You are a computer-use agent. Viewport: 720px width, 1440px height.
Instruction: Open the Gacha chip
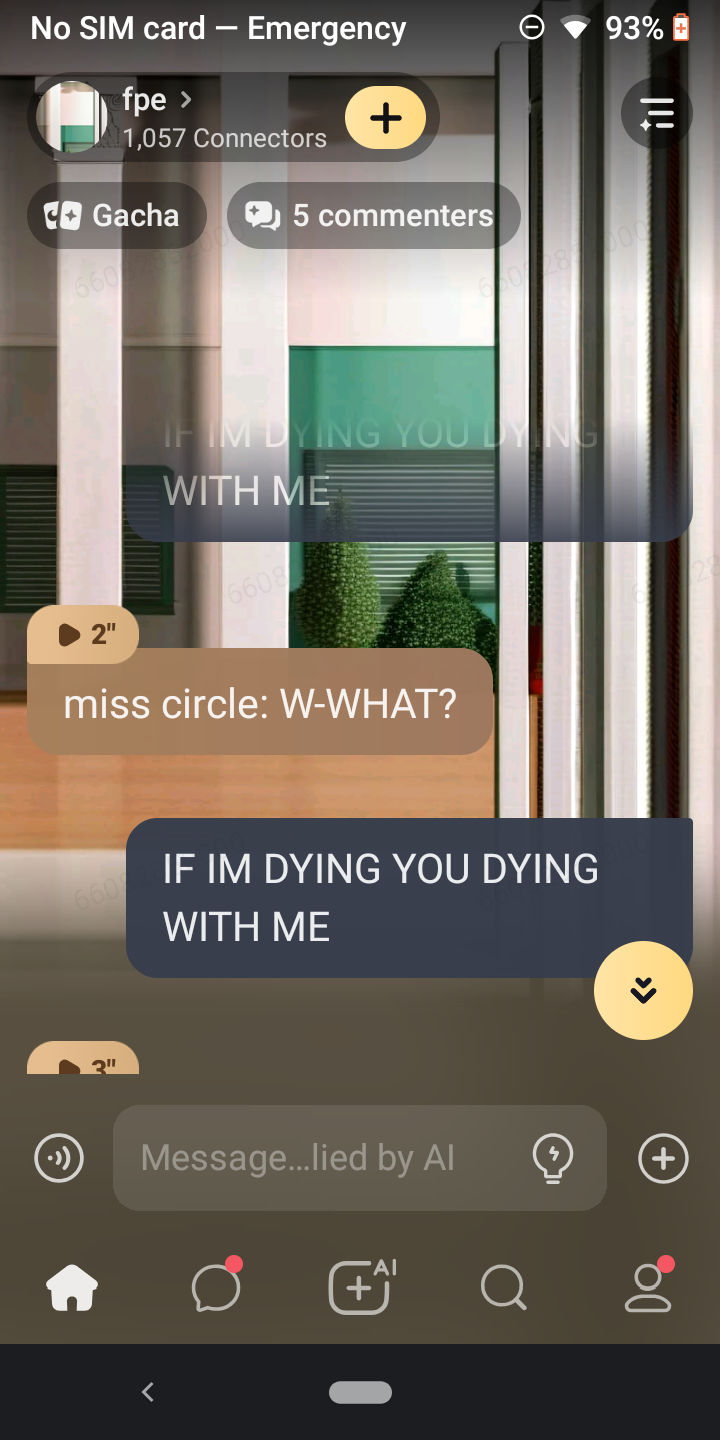pos(116,215)
